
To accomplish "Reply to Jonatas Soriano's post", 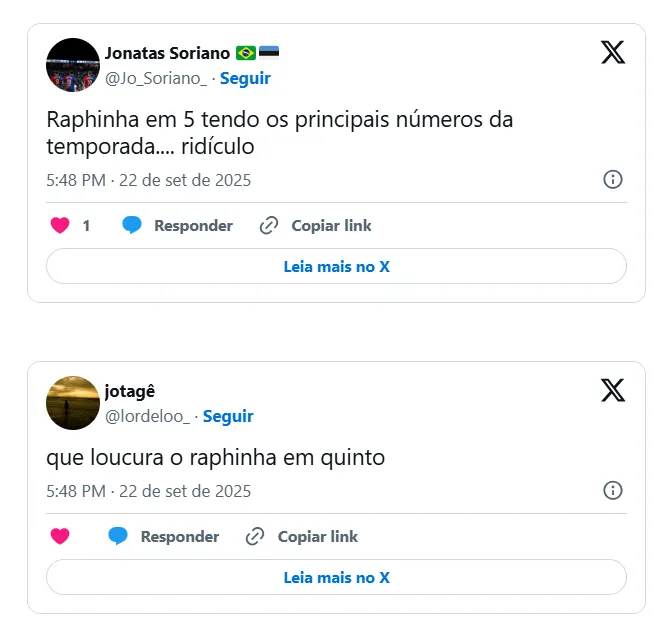I will [x=177, y=226].
